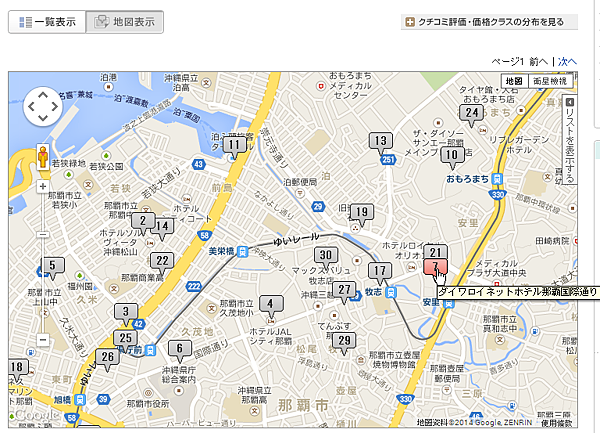This screenshot has width=600, height=433.
Task: Switch to 一覧表示 list view
Action: (x=44, y=21)
